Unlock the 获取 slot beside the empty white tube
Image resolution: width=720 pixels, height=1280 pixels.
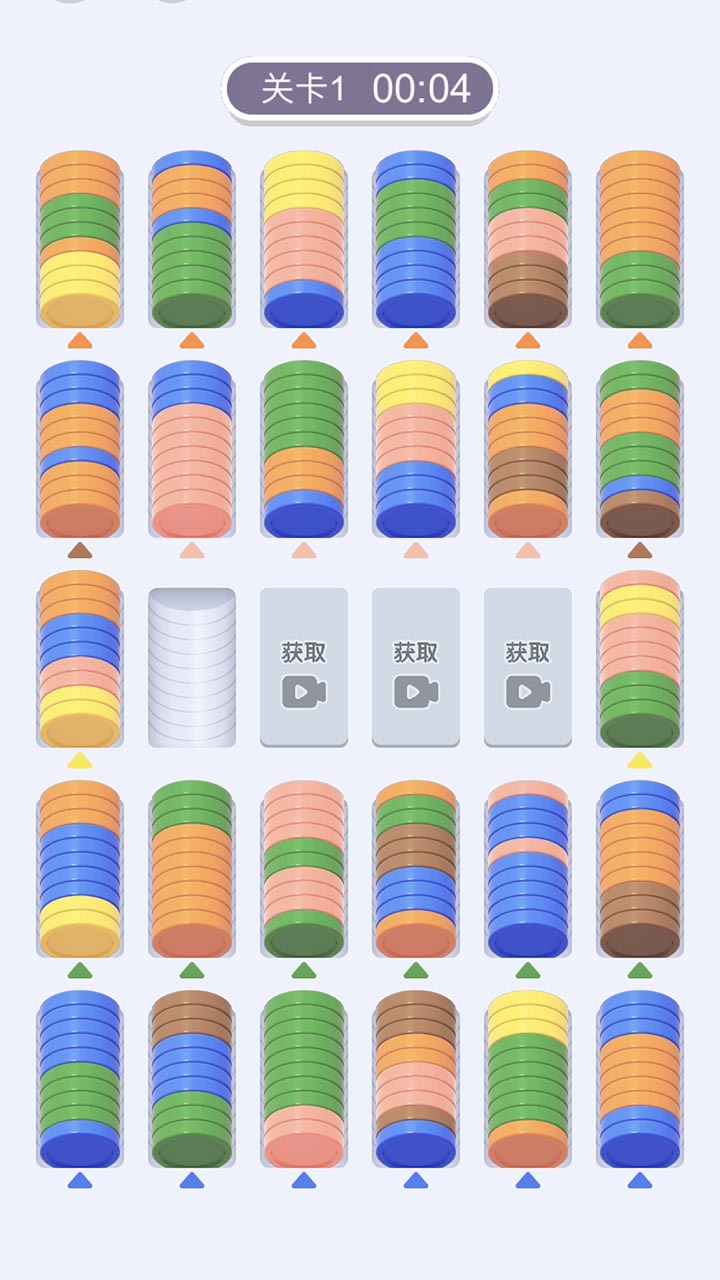tap(304, 667)
